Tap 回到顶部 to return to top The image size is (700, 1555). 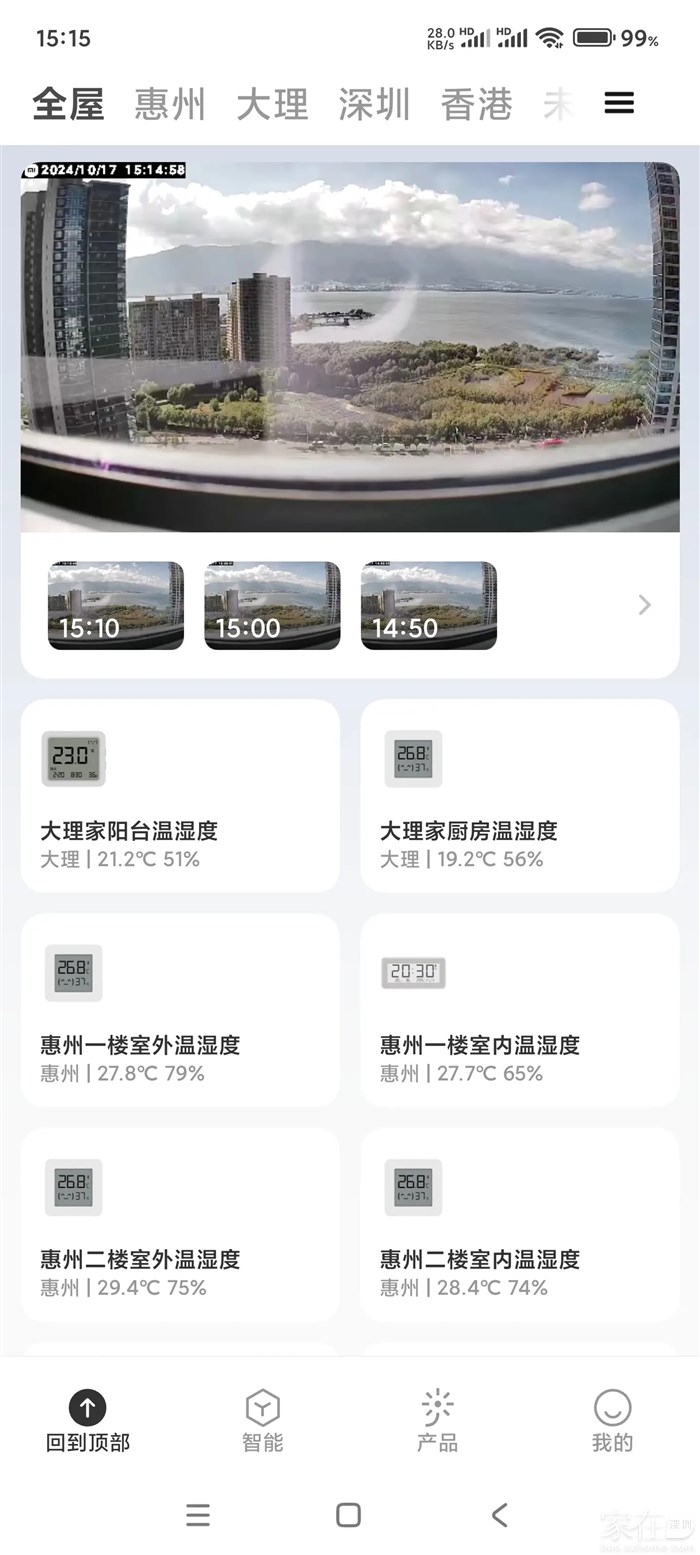(88, 1420)
